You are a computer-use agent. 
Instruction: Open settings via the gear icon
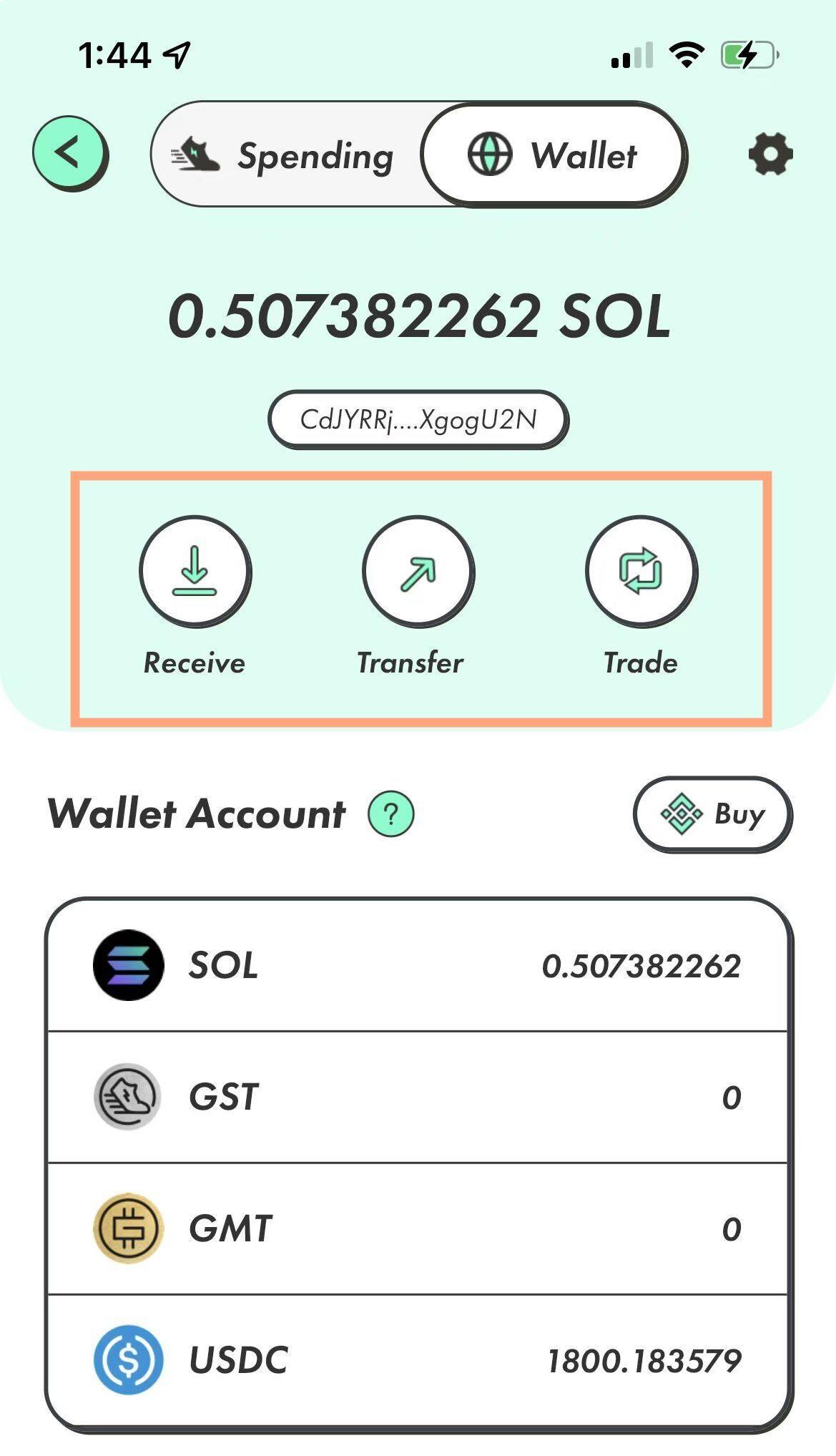770,154
